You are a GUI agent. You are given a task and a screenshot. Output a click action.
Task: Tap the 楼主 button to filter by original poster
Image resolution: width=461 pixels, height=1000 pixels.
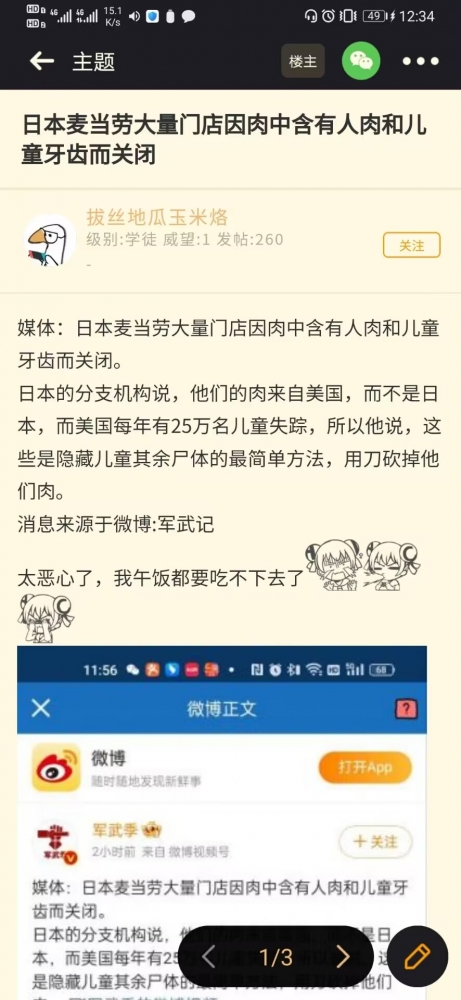tap(303, 61)
